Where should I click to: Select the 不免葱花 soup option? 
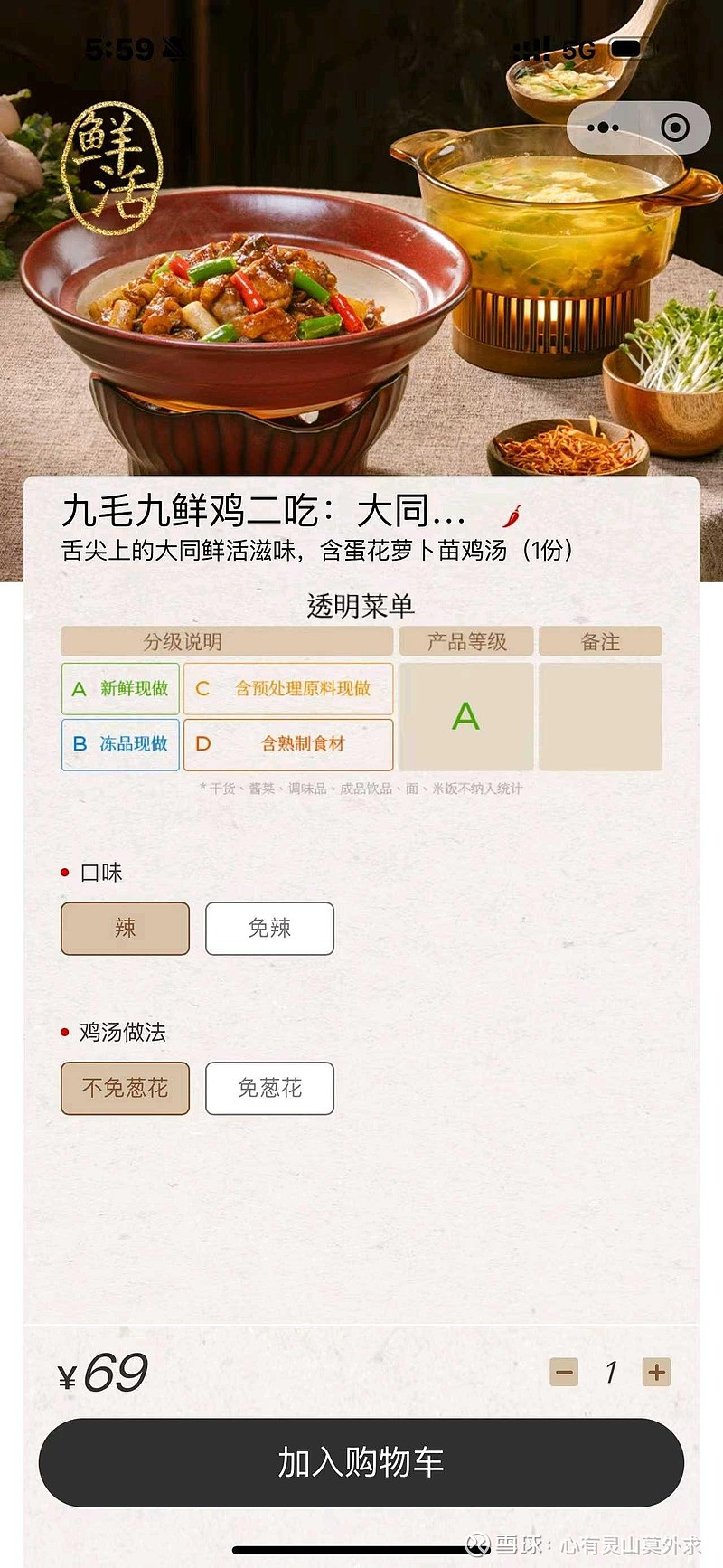click(125, 1089)
